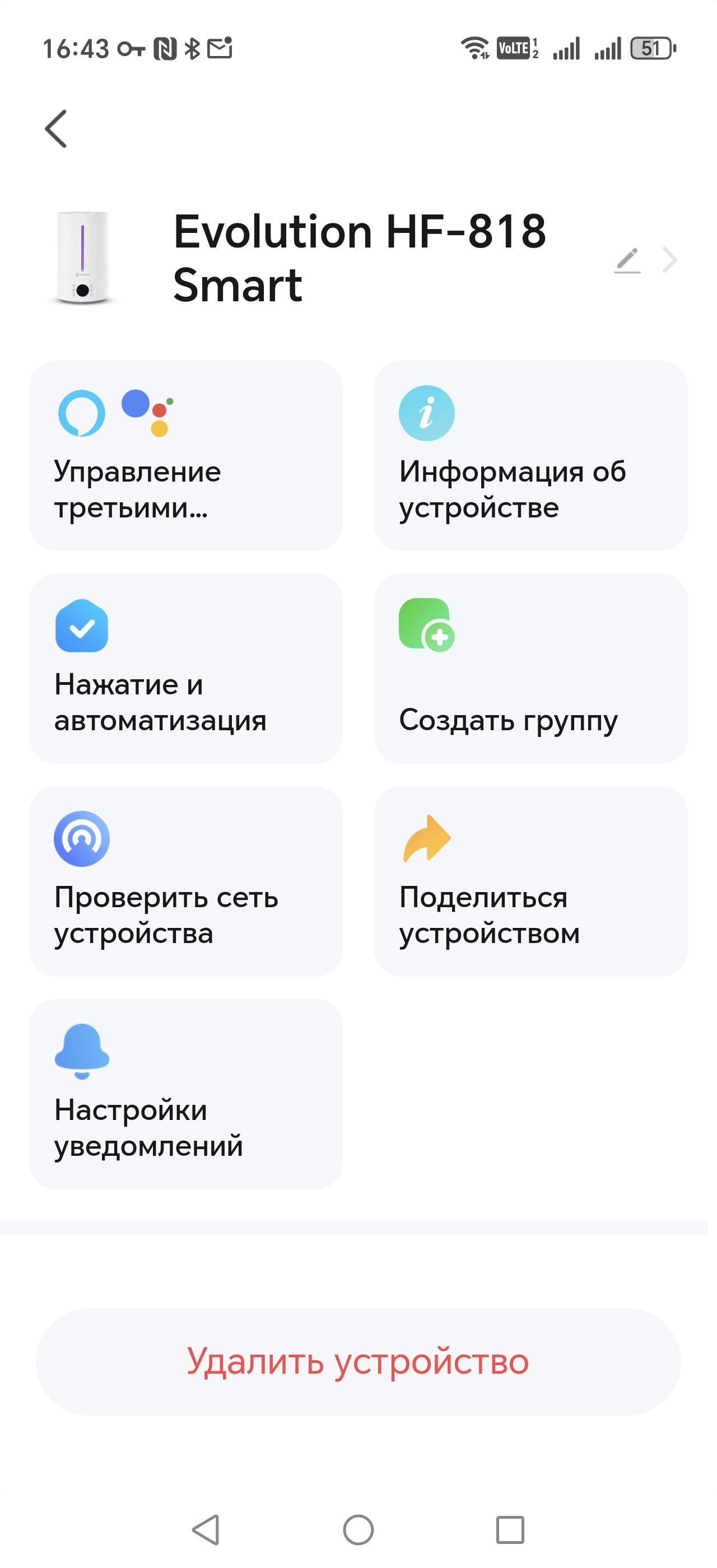The width and height of the screenshot is (717, 1568).
Task: Open Информация об устройстве
Action: [x=530, y=455]
